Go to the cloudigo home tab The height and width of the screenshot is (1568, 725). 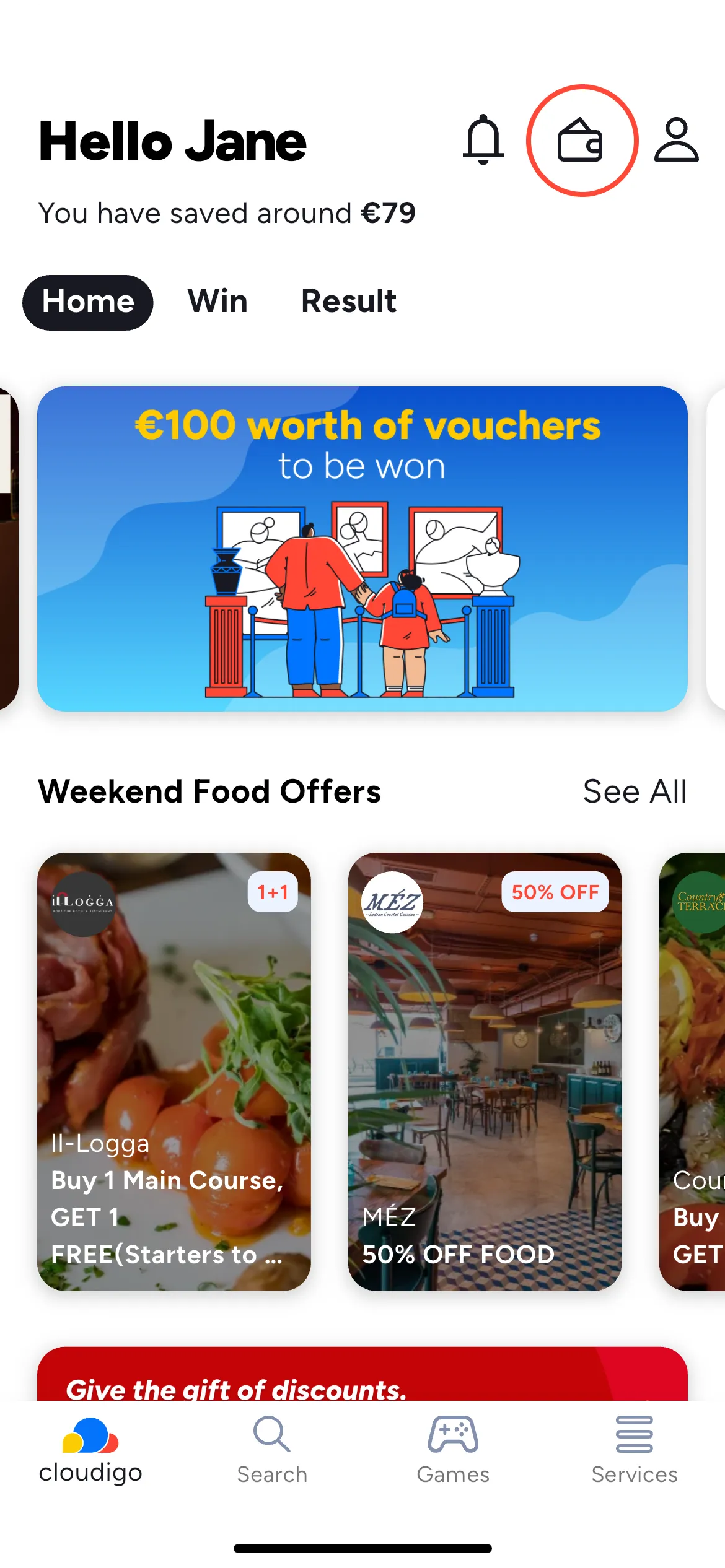pyautogui.click(x=90, y=1450)
